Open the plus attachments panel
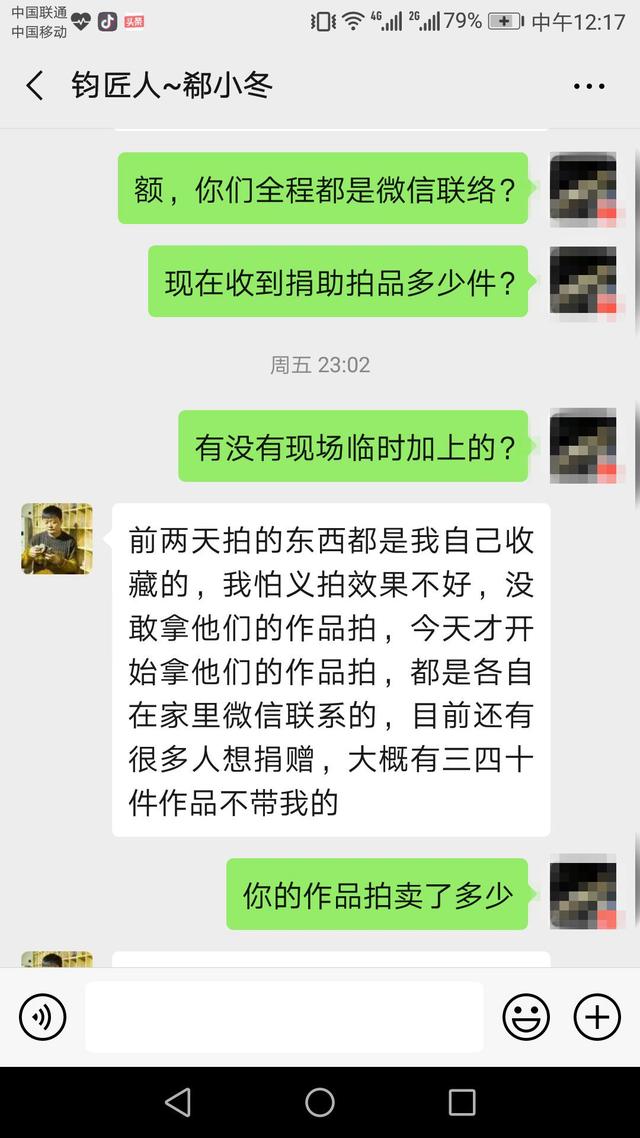The image size is (640, 1138). (597, 1018)
